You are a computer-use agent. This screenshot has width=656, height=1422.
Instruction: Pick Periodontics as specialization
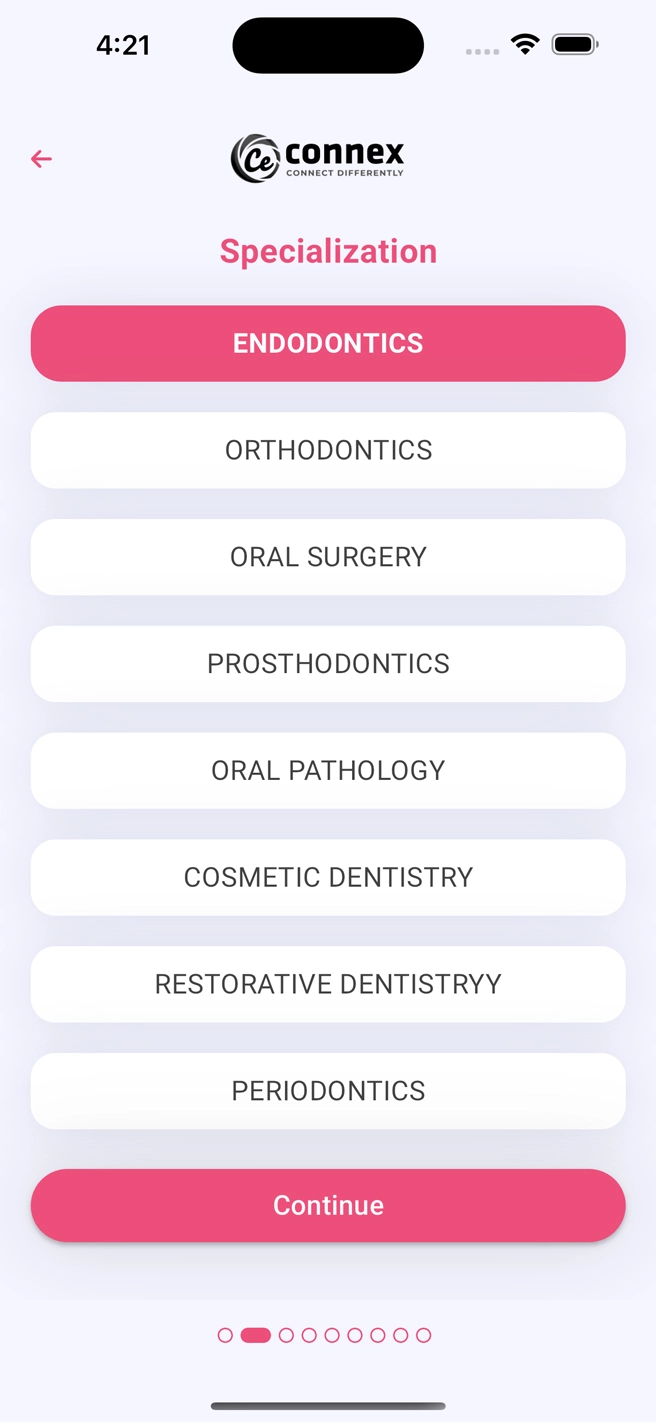pyautogui.click(x=328, y=1091)
